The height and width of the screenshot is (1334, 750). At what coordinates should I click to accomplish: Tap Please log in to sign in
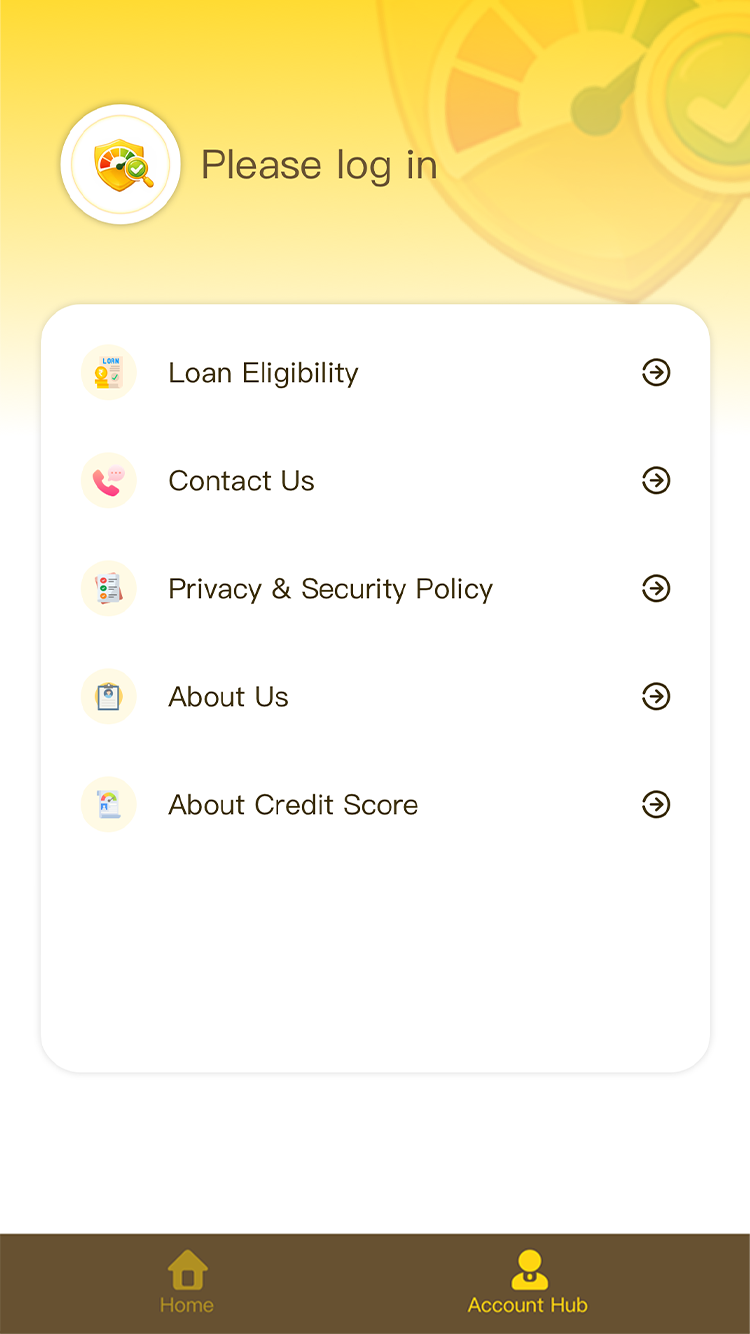[319, 165]
